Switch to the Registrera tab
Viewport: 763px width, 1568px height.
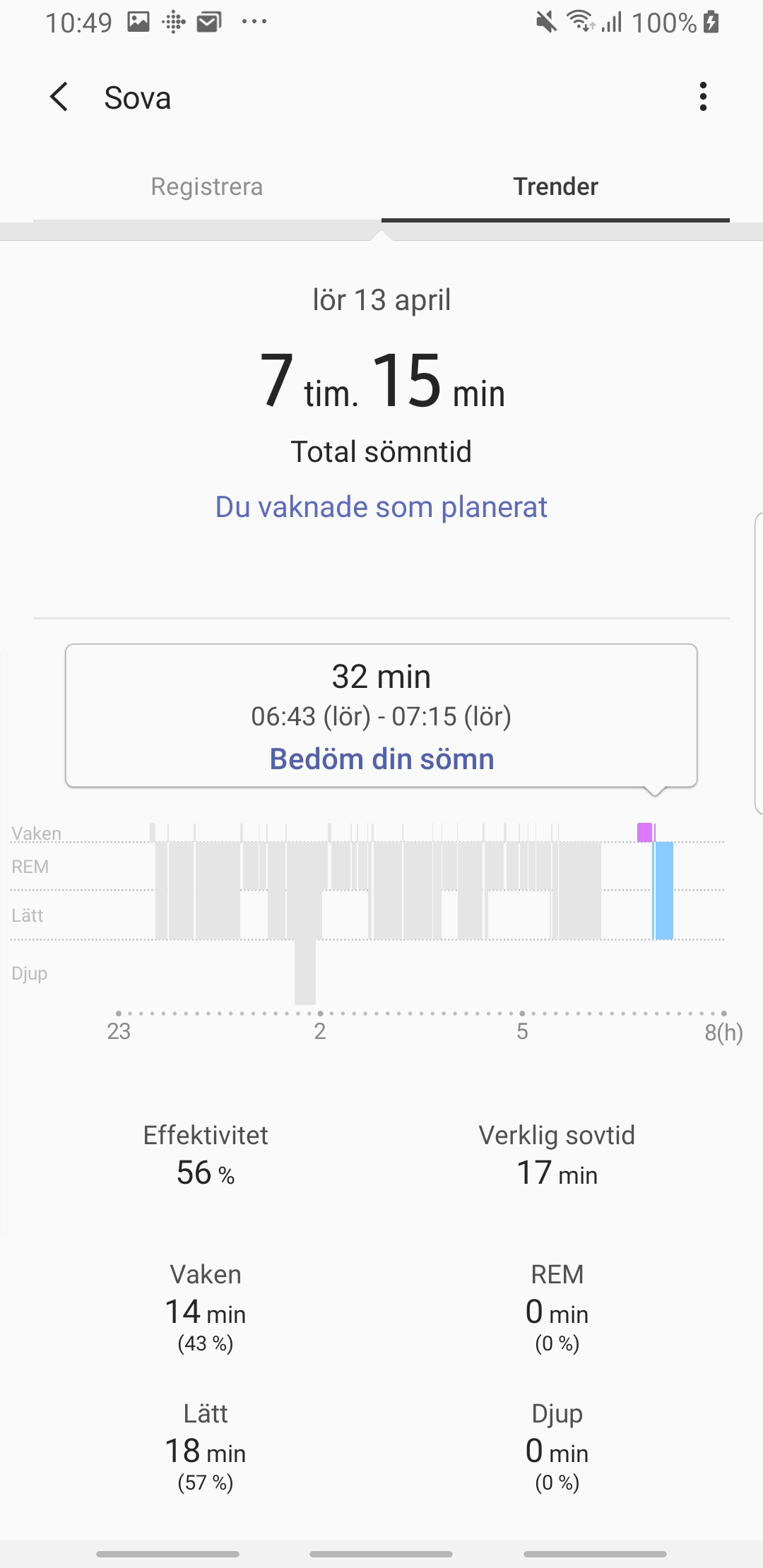tap(206, 186)
